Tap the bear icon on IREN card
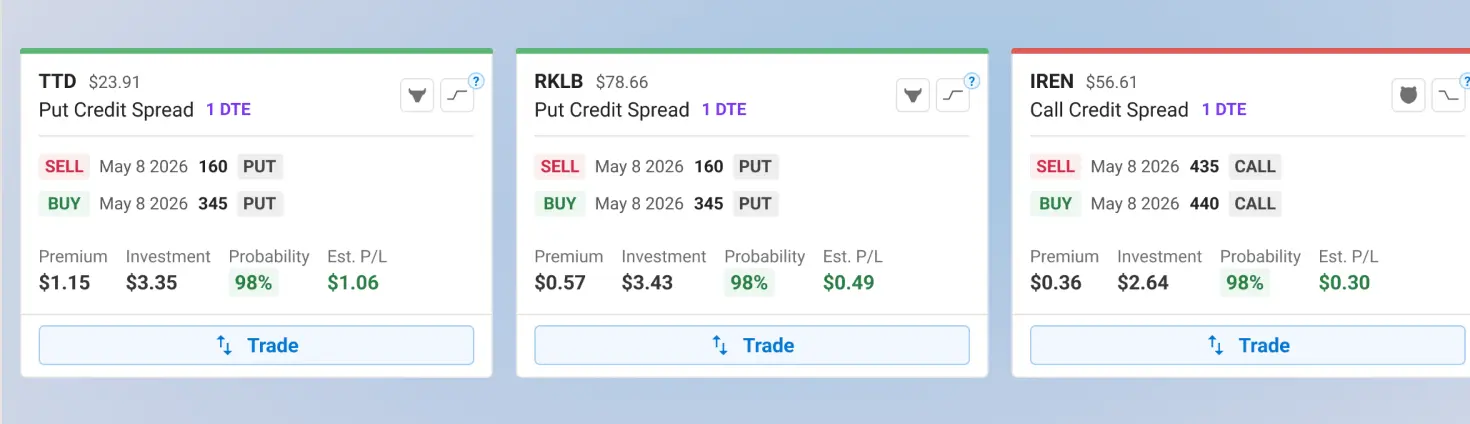Viewport: 1470px width, 424px height. point(1409,95)
